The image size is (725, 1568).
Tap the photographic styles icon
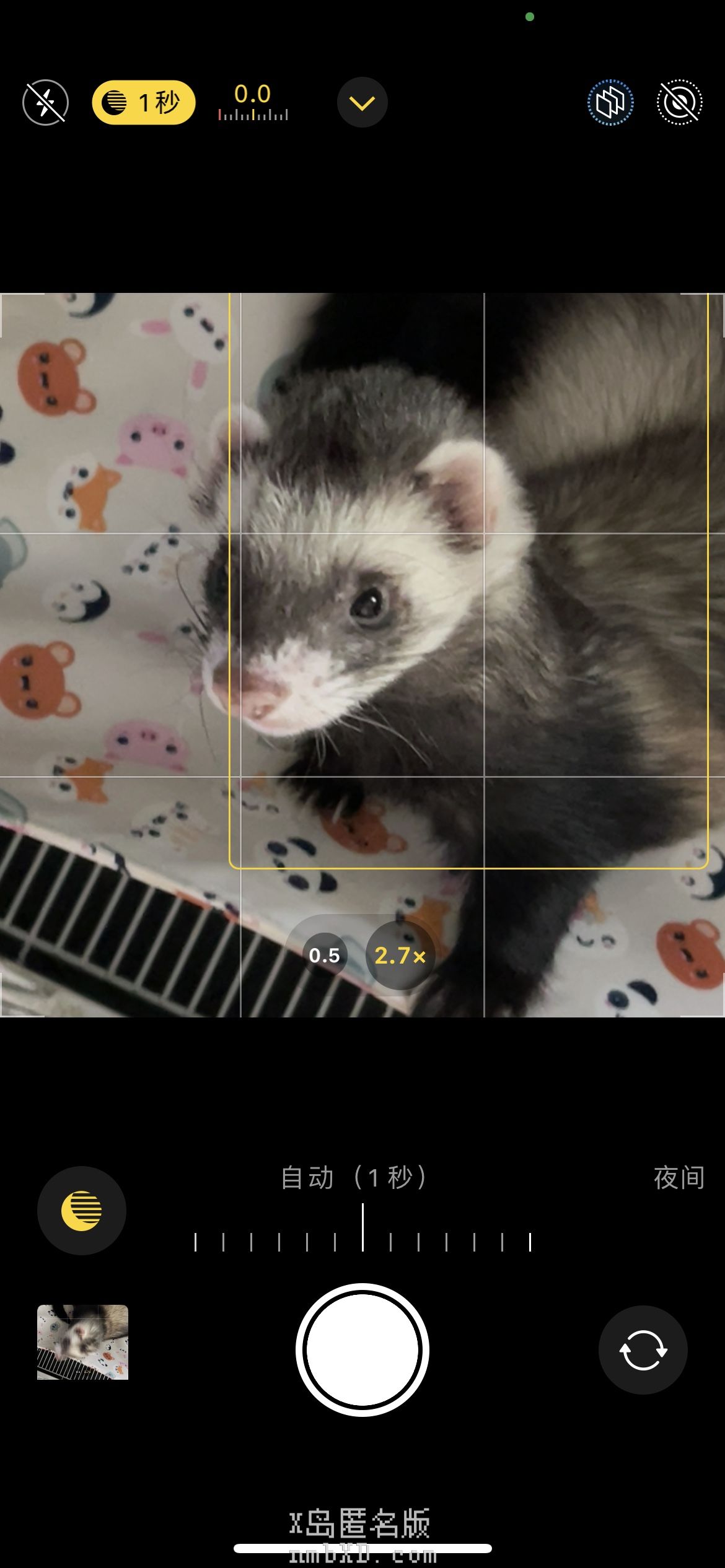click(x=610, y=102)
